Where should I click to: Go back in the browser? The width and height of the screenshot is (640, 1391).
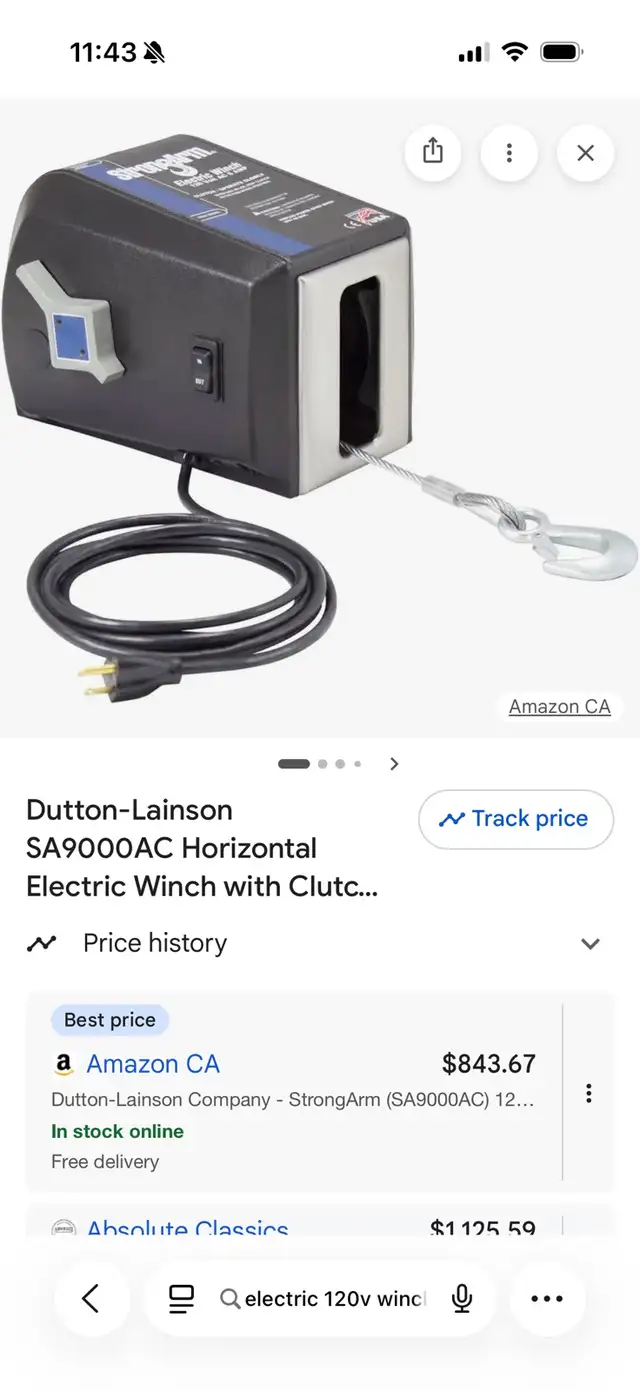pos(91,1299)
